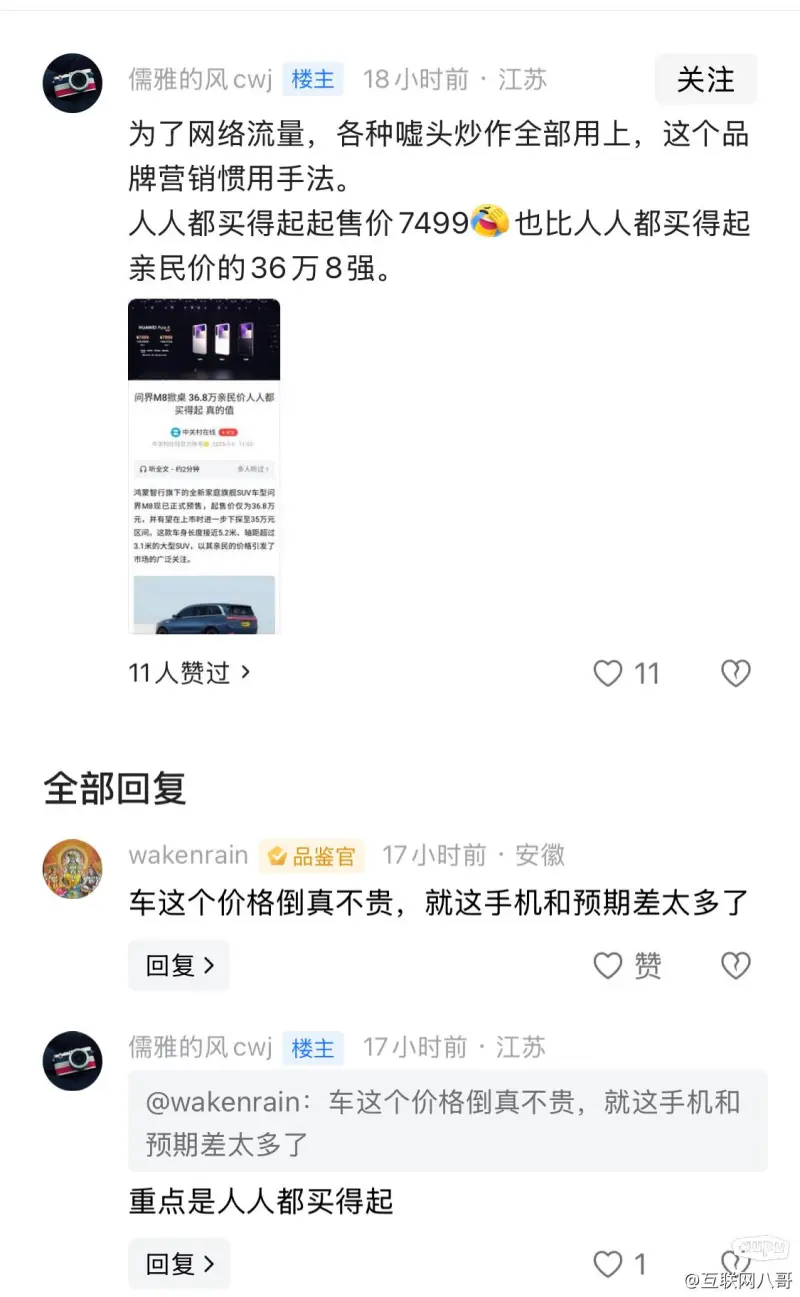This screenshot has width=800, height=1297.
Task: Open the attached 问界M8 article image
Action: (204, 466)
